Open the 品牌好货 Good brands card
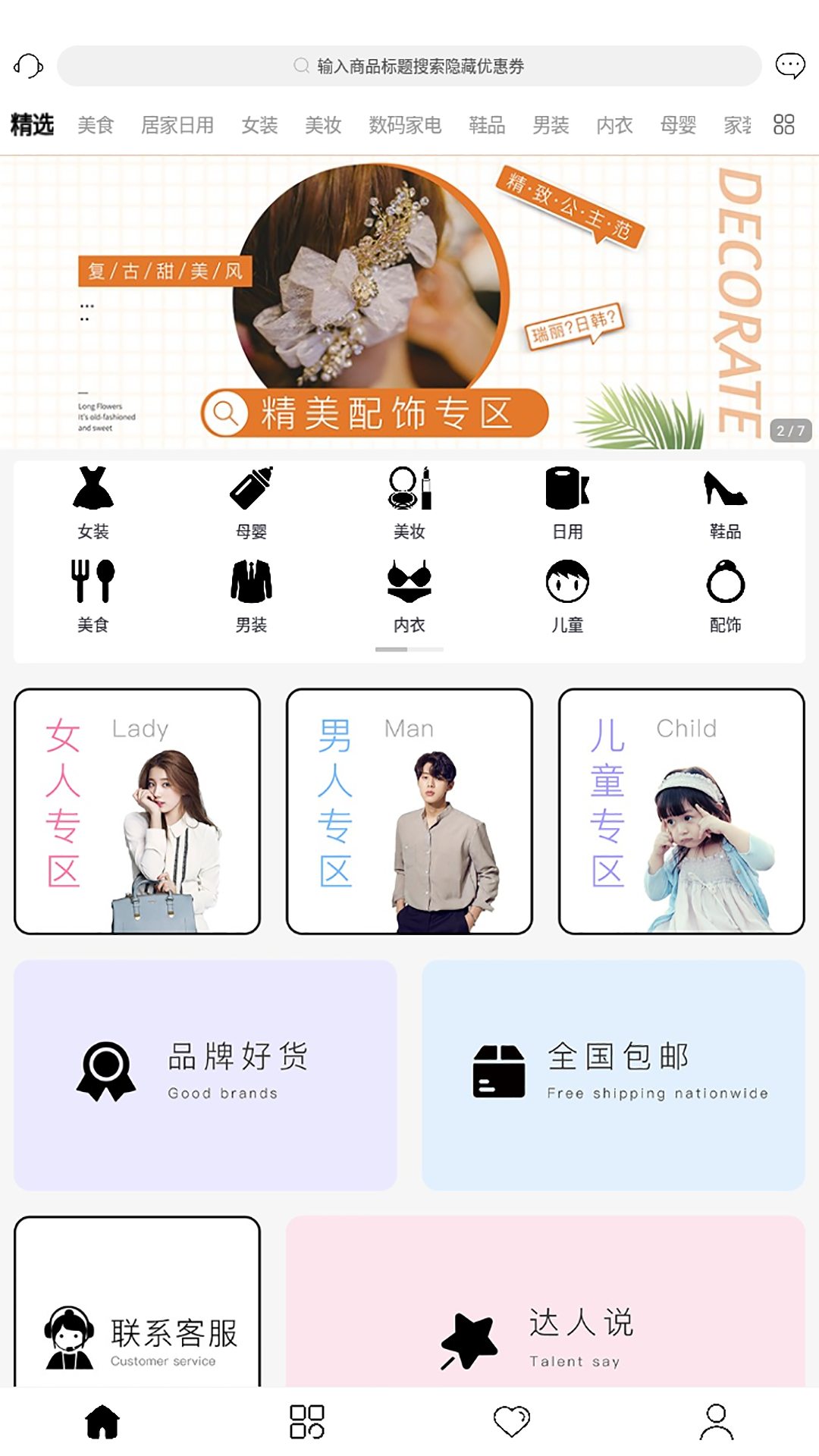 coord(205,1075)
